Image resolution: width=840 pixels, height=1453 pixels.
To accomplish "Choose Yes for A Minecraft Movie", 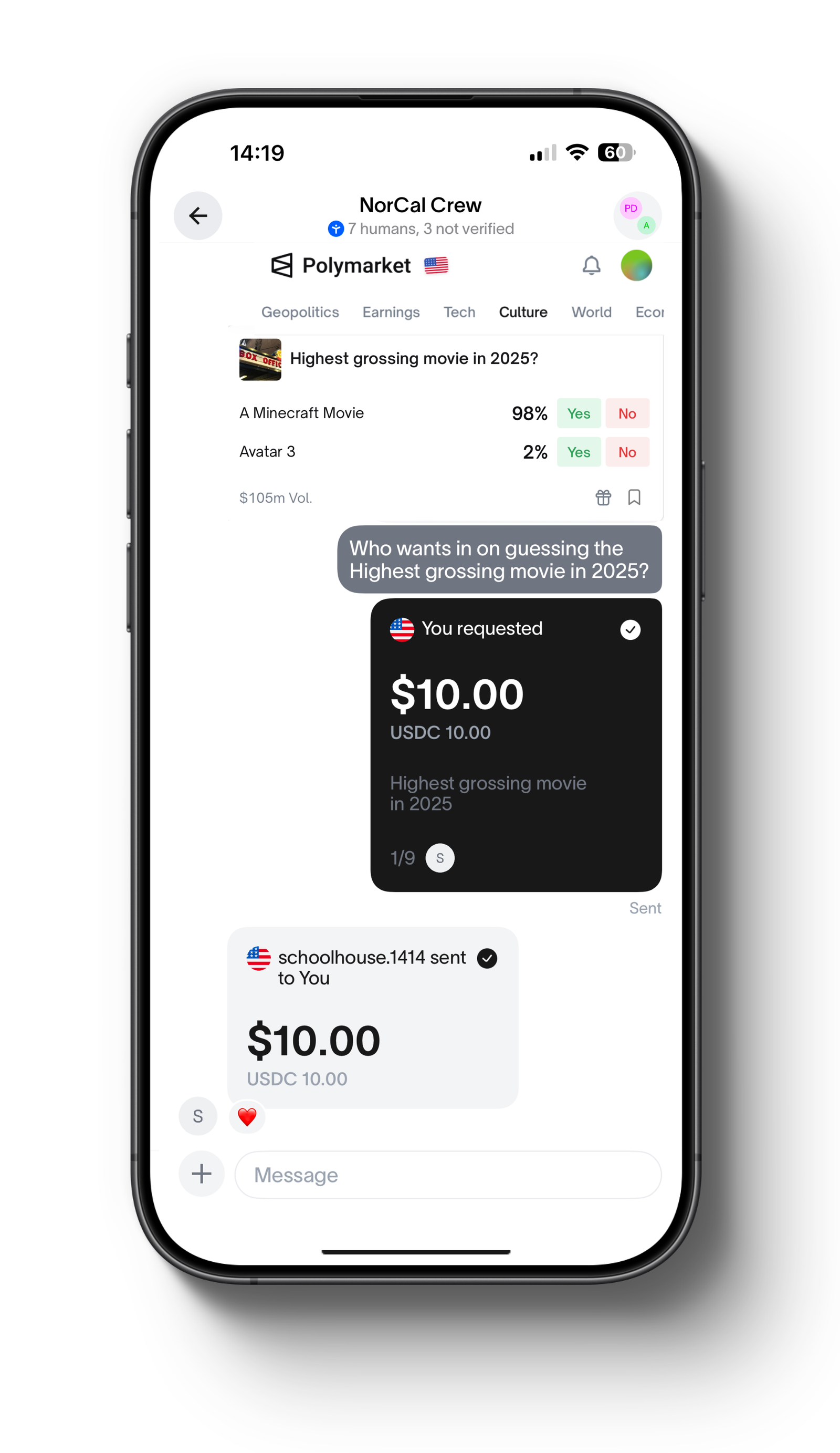I will [x=579, y=413].
